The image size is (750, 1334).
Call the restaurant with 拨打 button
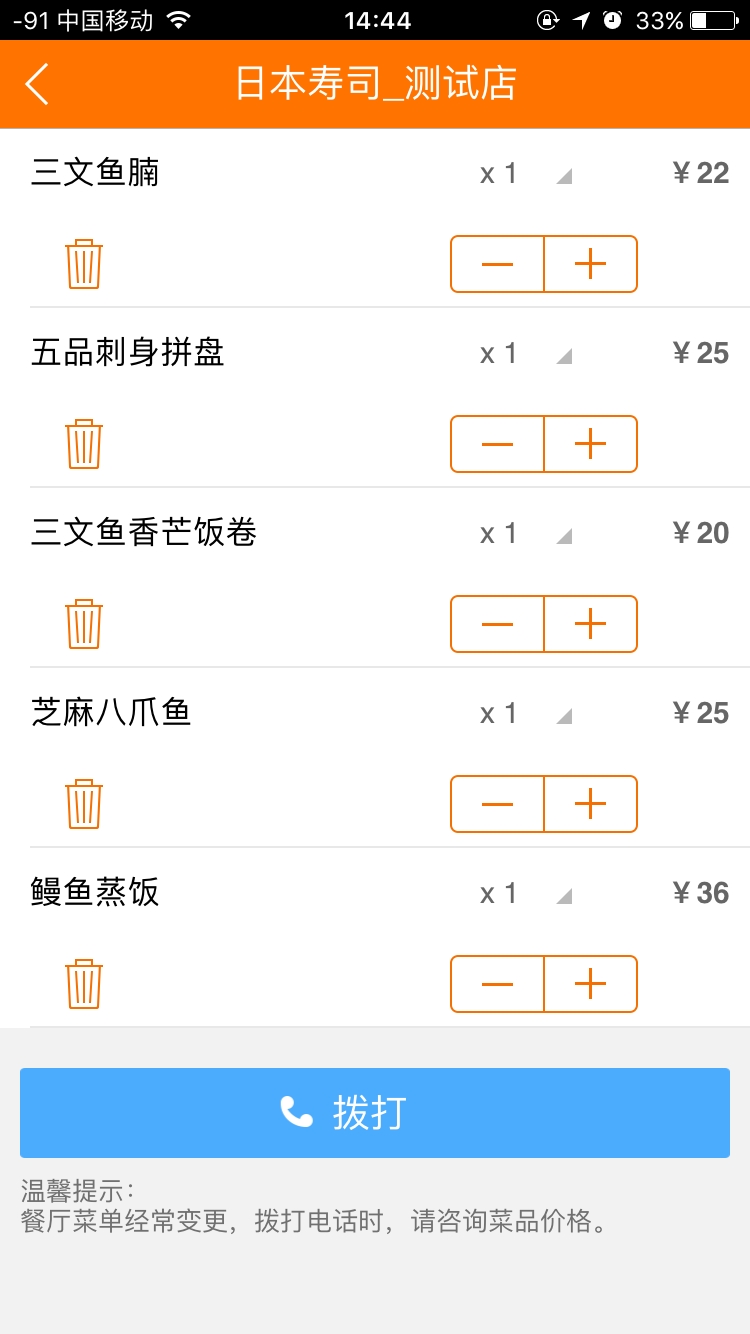pos(375,1113)
